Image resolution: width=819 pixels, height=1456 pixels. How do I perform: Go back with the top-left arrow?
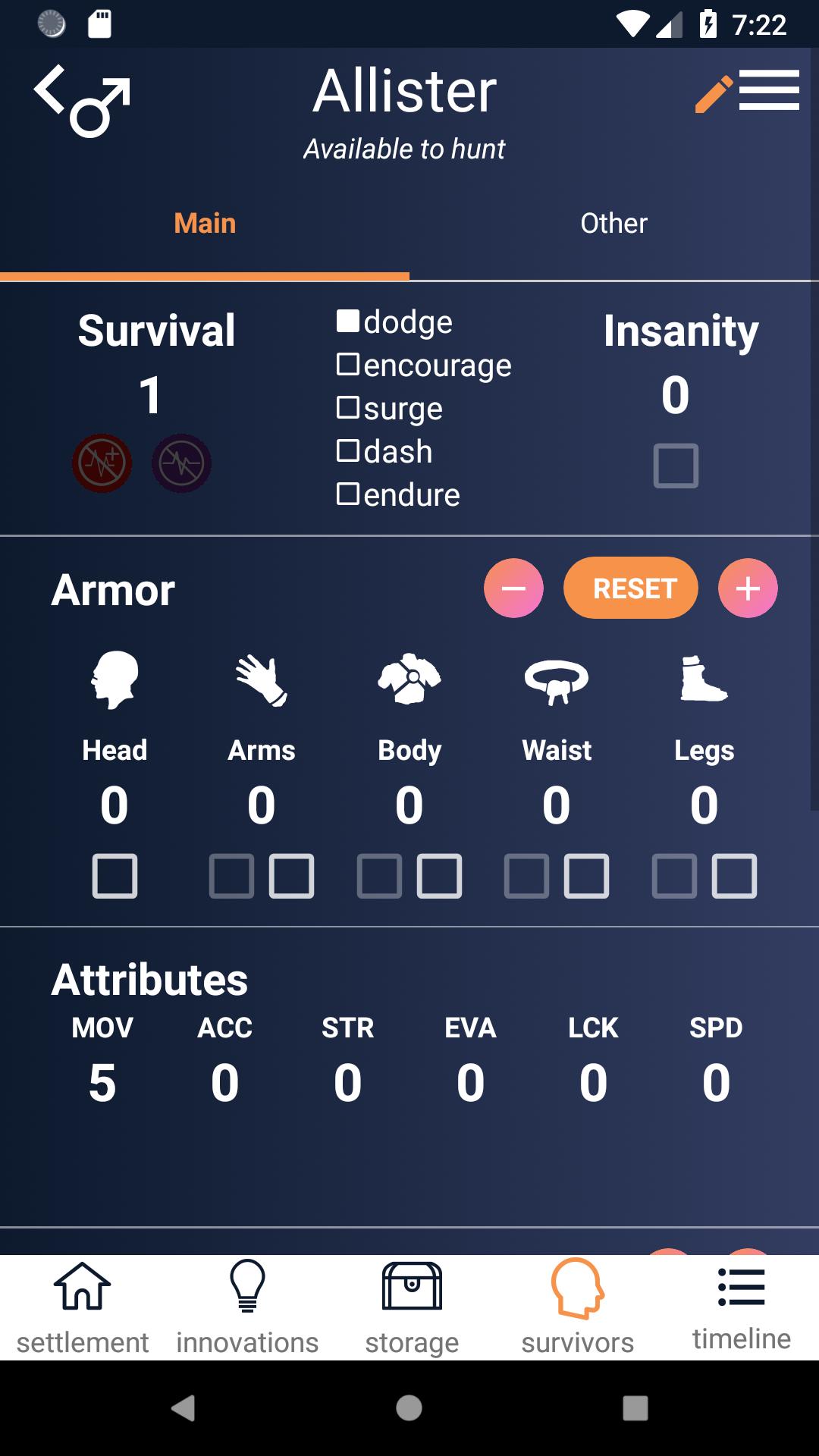49,89
